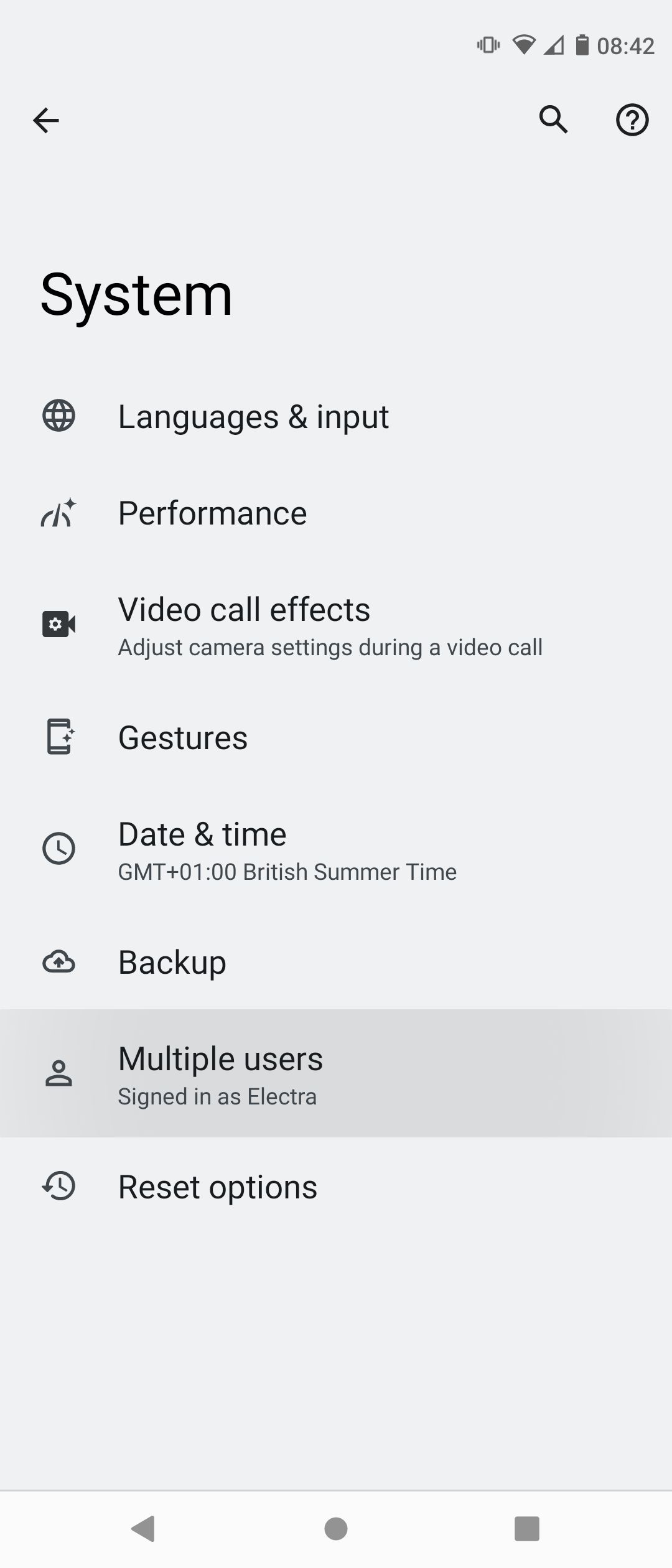
Task: Select the Reset options history icon
Action: 58,1185
